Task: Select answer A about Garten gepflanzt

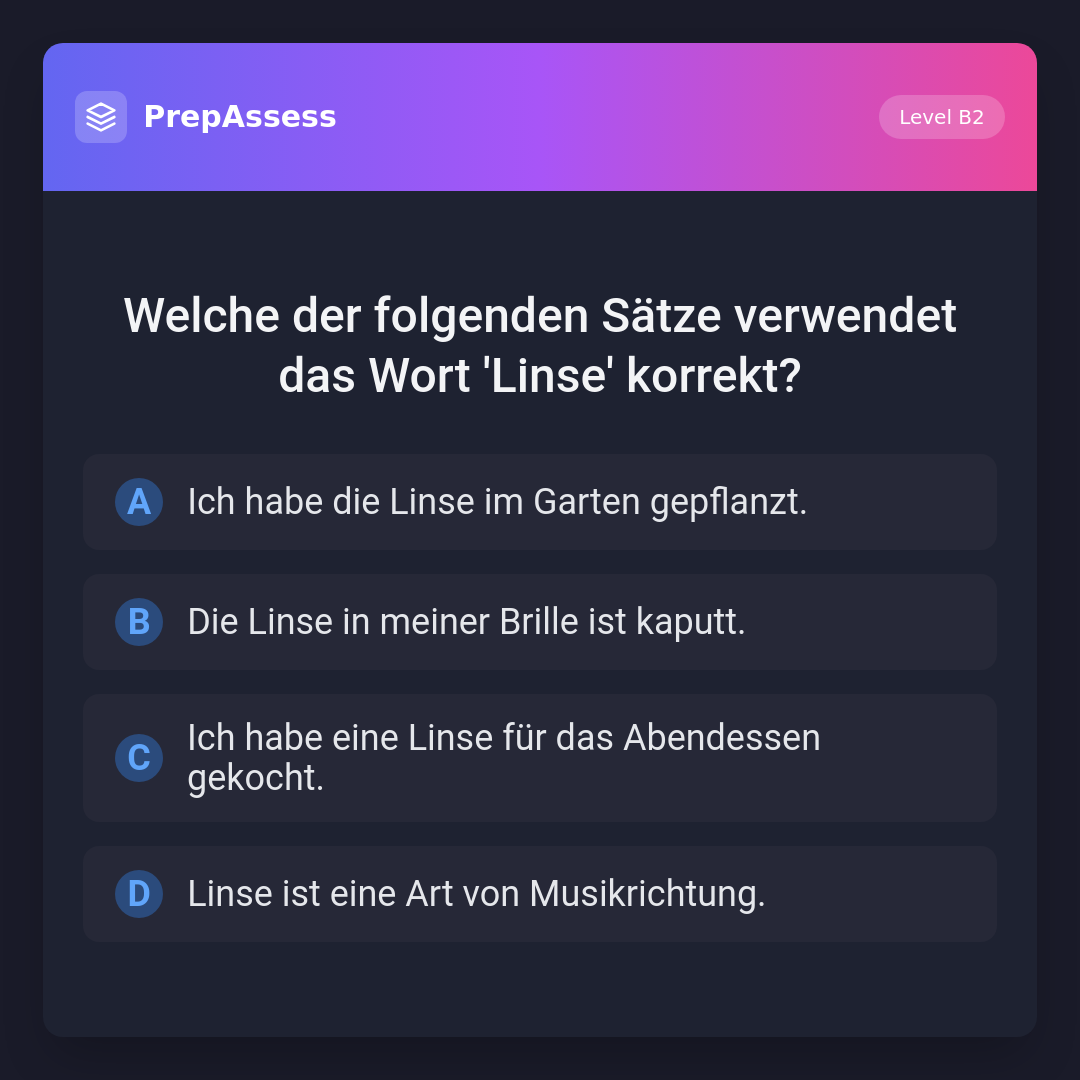Action: point(539,502)
